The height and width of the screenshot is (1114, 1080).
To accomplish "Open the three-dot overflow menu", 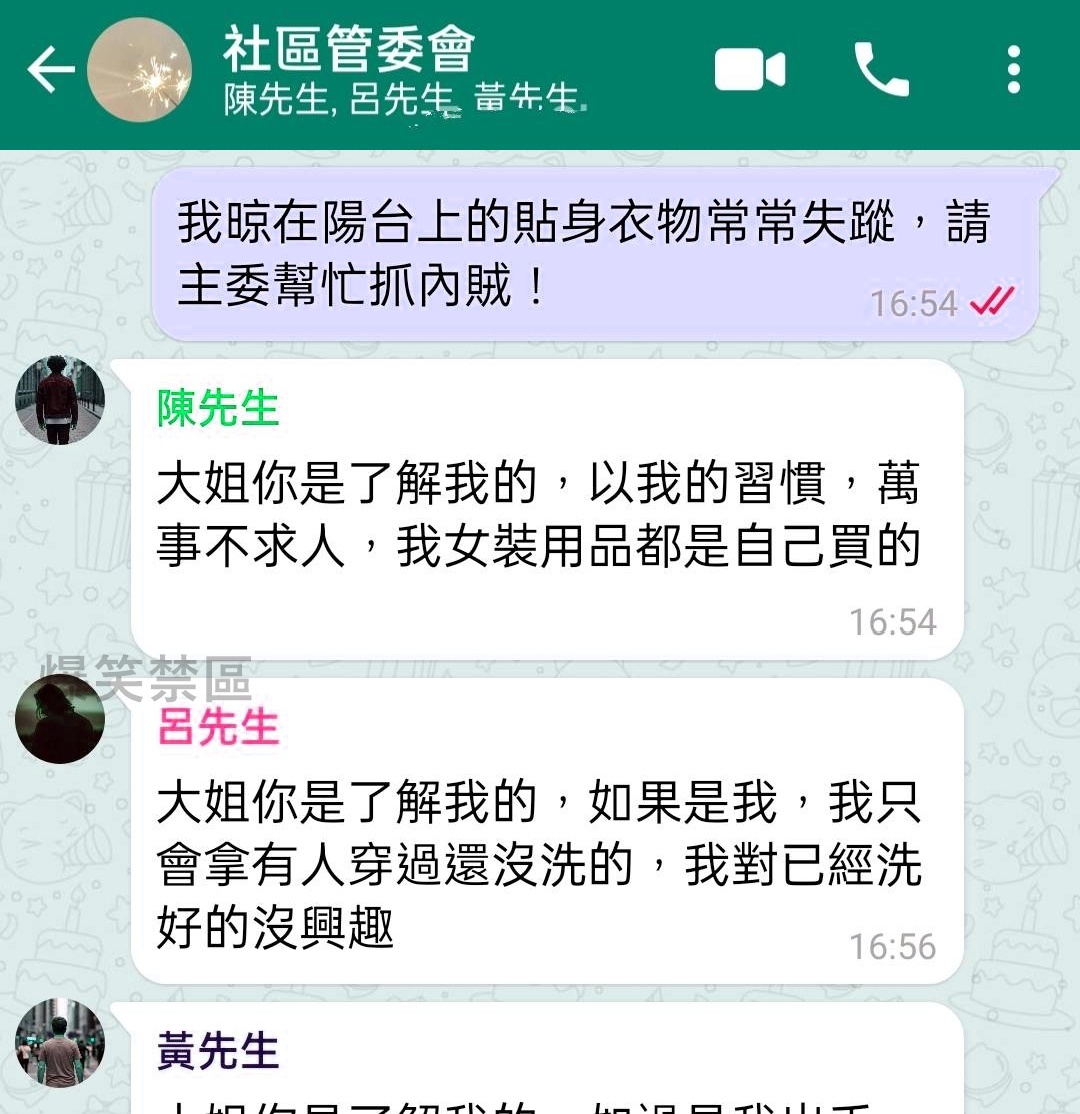I will pyautogui.click(x=1014, y=70).
